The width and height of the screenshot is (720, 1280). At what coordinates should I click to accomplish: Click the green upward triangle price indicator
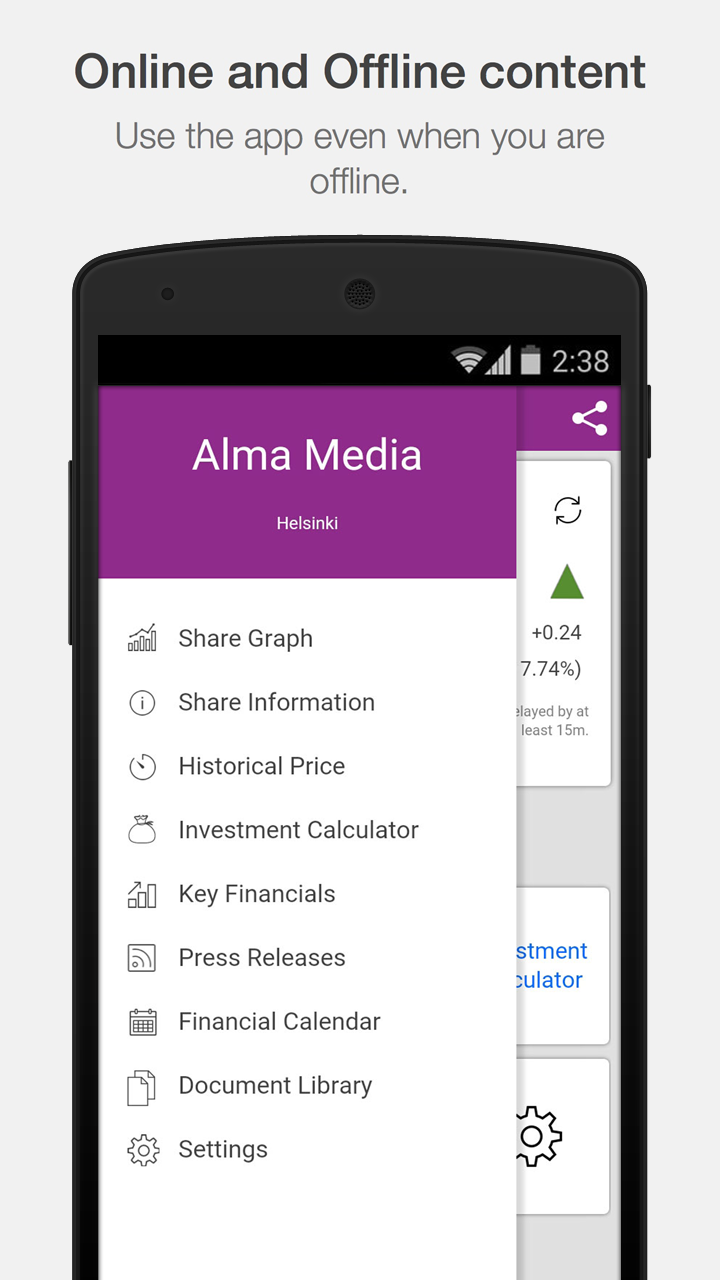point(567,580)
